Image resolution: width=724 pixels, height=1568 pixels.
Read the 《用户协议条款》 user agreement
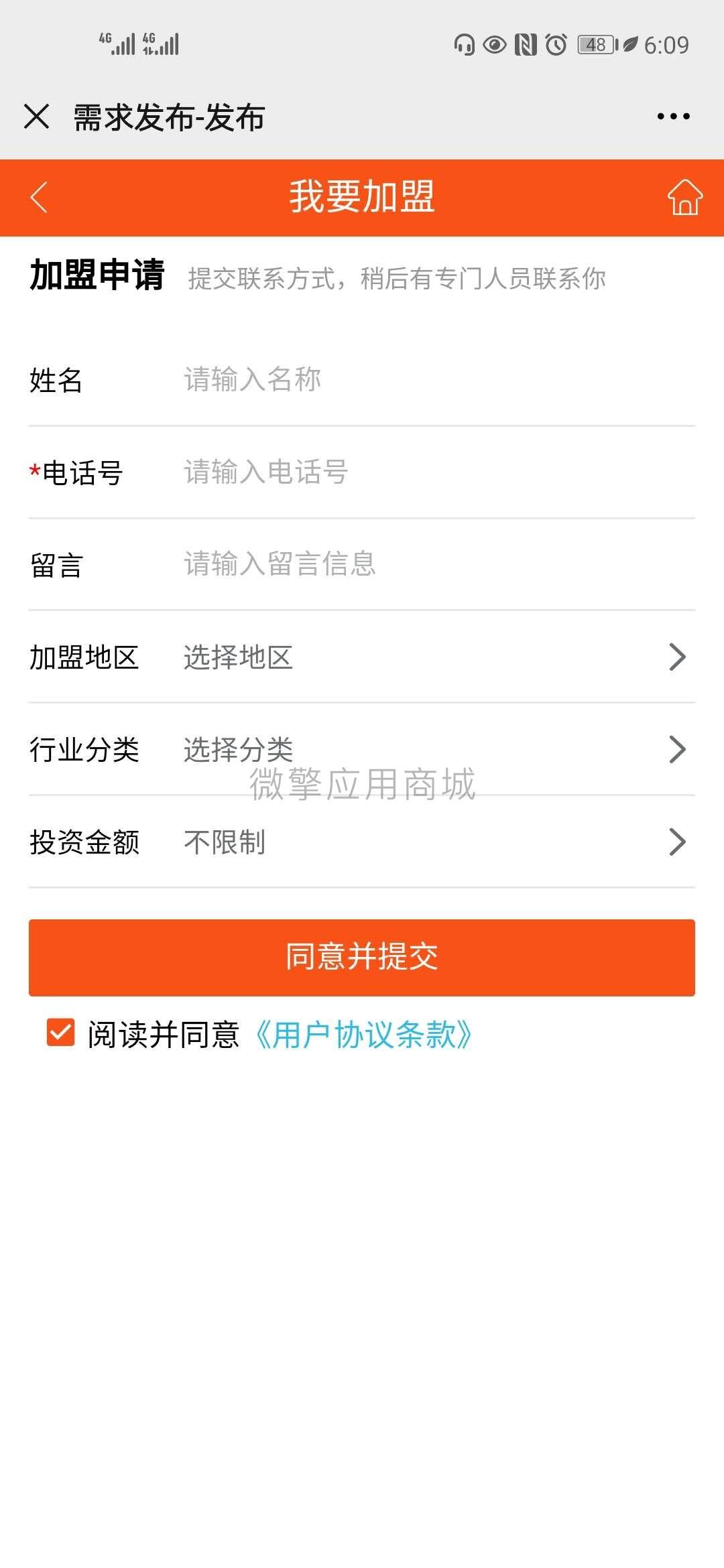[363, 1035]
